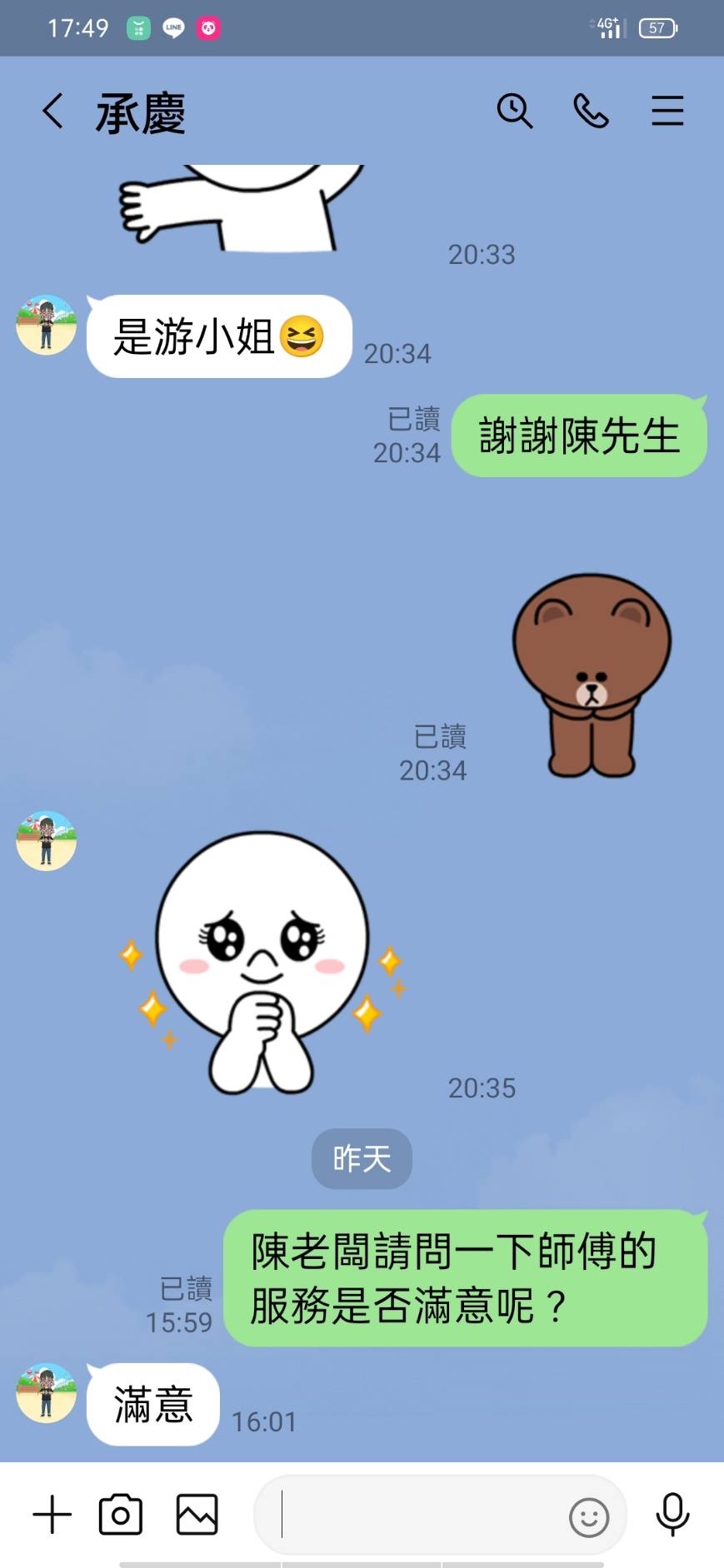Tap the sparkling pleading Moon sticker

click(262, 962)
